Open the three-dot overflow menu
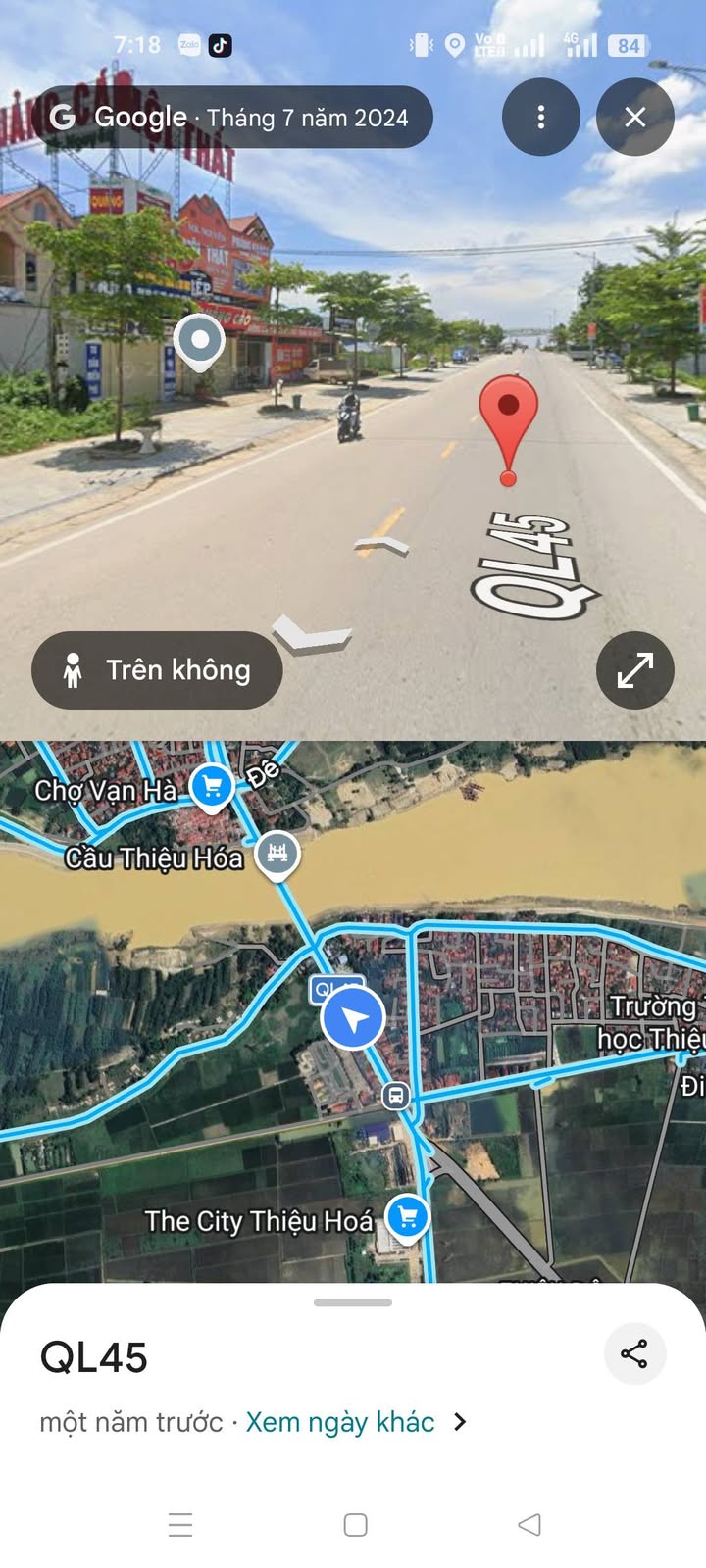Screen dimensions: 706x1568 pyautogui.click(x=540, y=118)
